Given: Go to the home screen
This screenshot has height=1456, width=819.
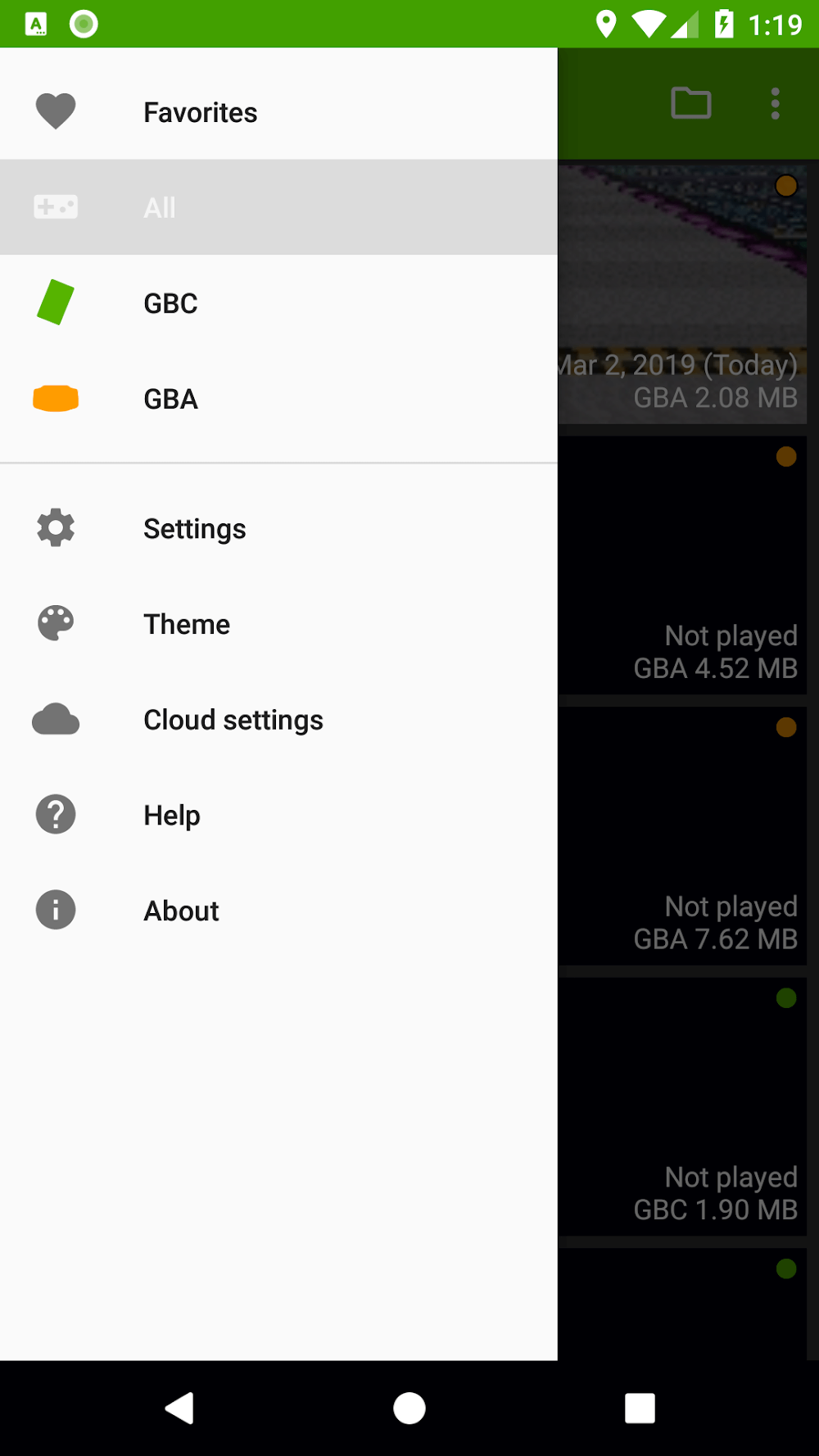Looking at the screenshot, I should pos(409,1409).
